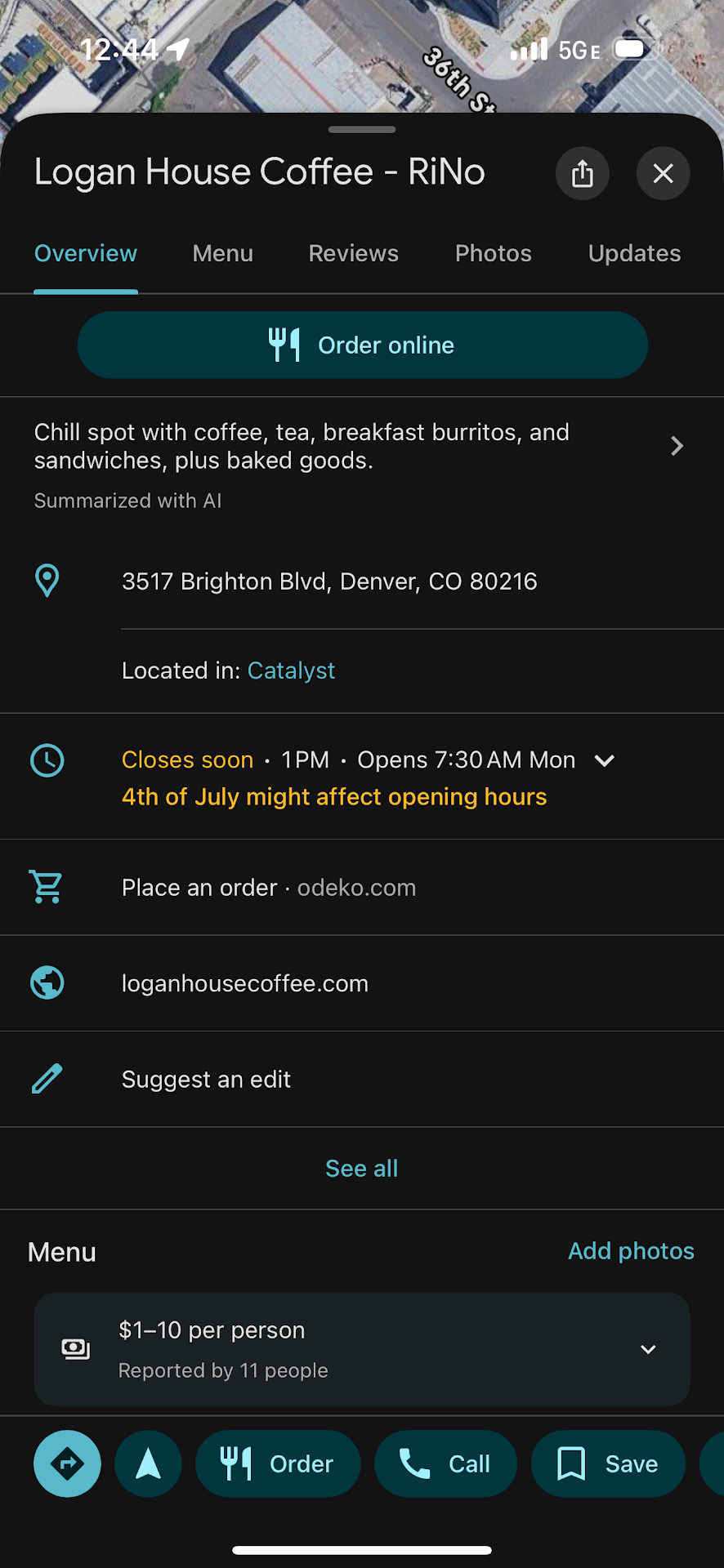The width and height of the screenshot is (724, 1568).
Task: Tap the Order online button
Action: click(x=362, y=345)
